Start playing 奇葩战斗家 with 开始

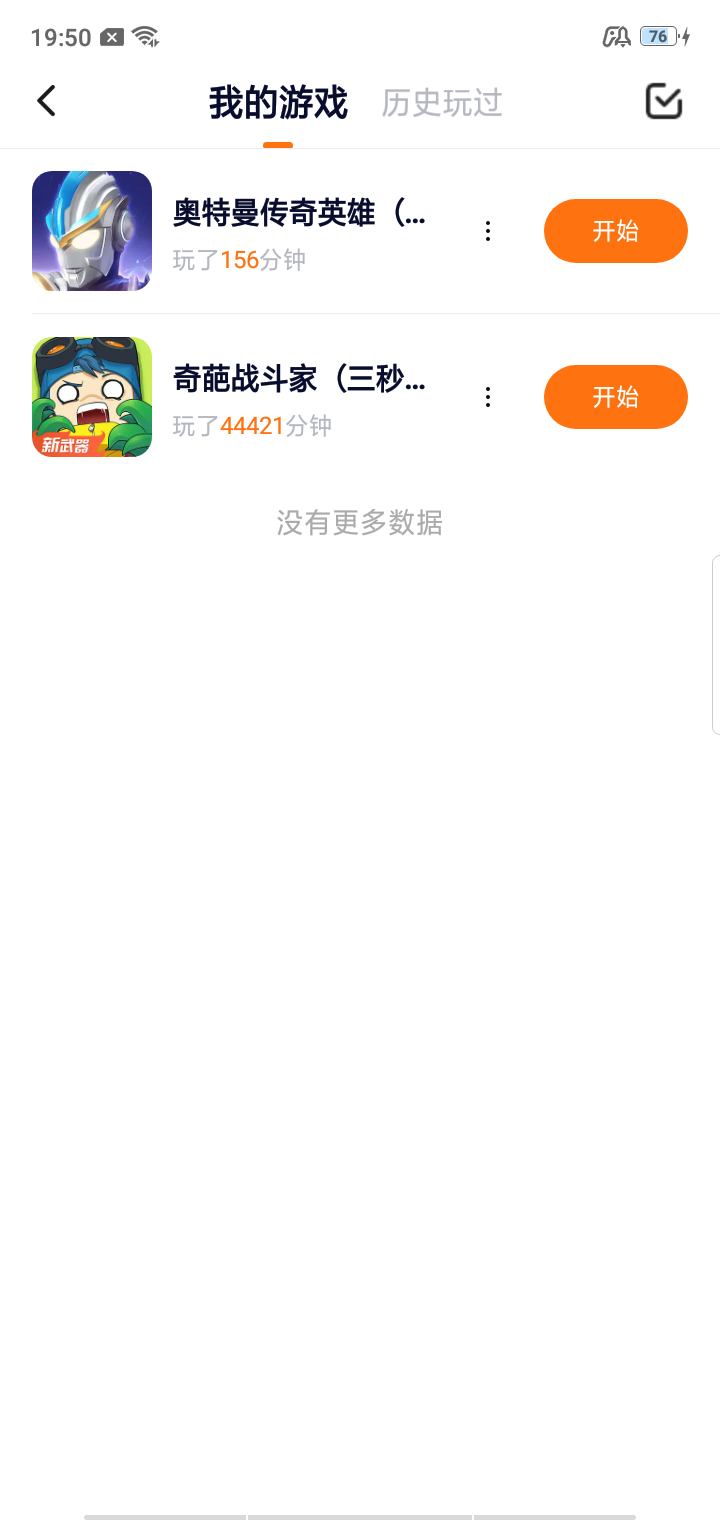coord(616,397)
